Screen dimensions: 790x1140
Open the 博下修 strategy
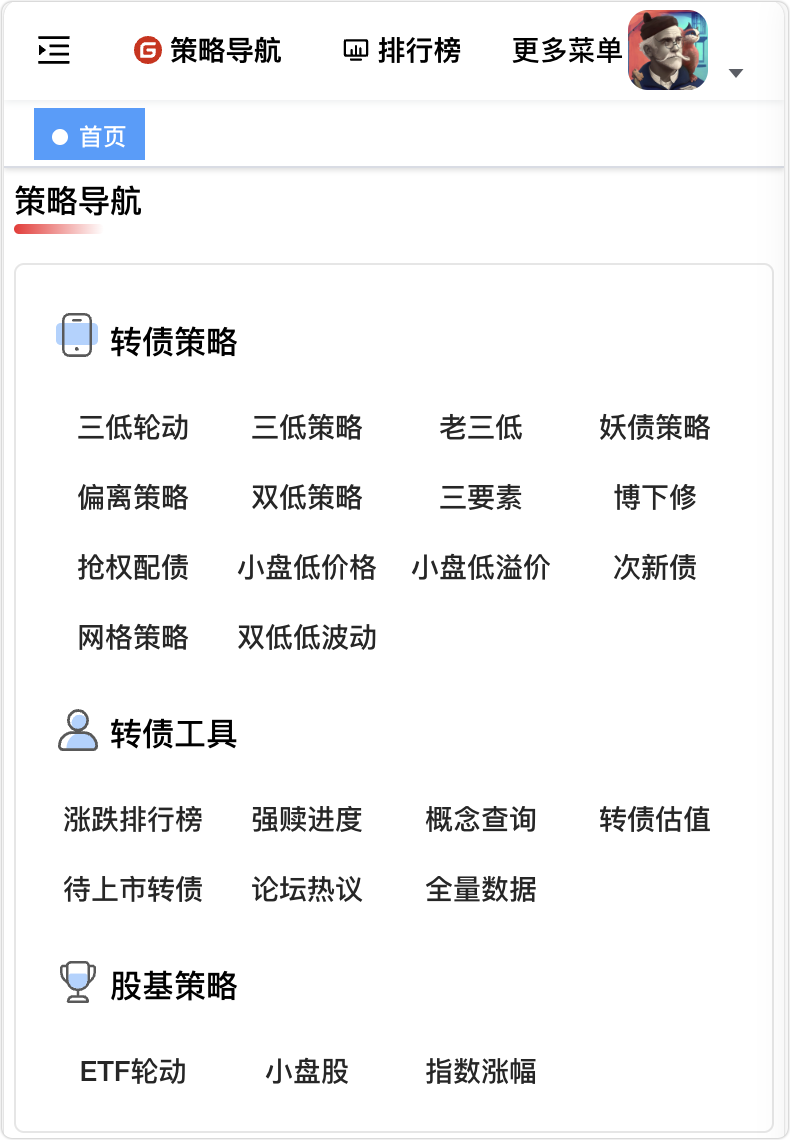tap(655, 498)
